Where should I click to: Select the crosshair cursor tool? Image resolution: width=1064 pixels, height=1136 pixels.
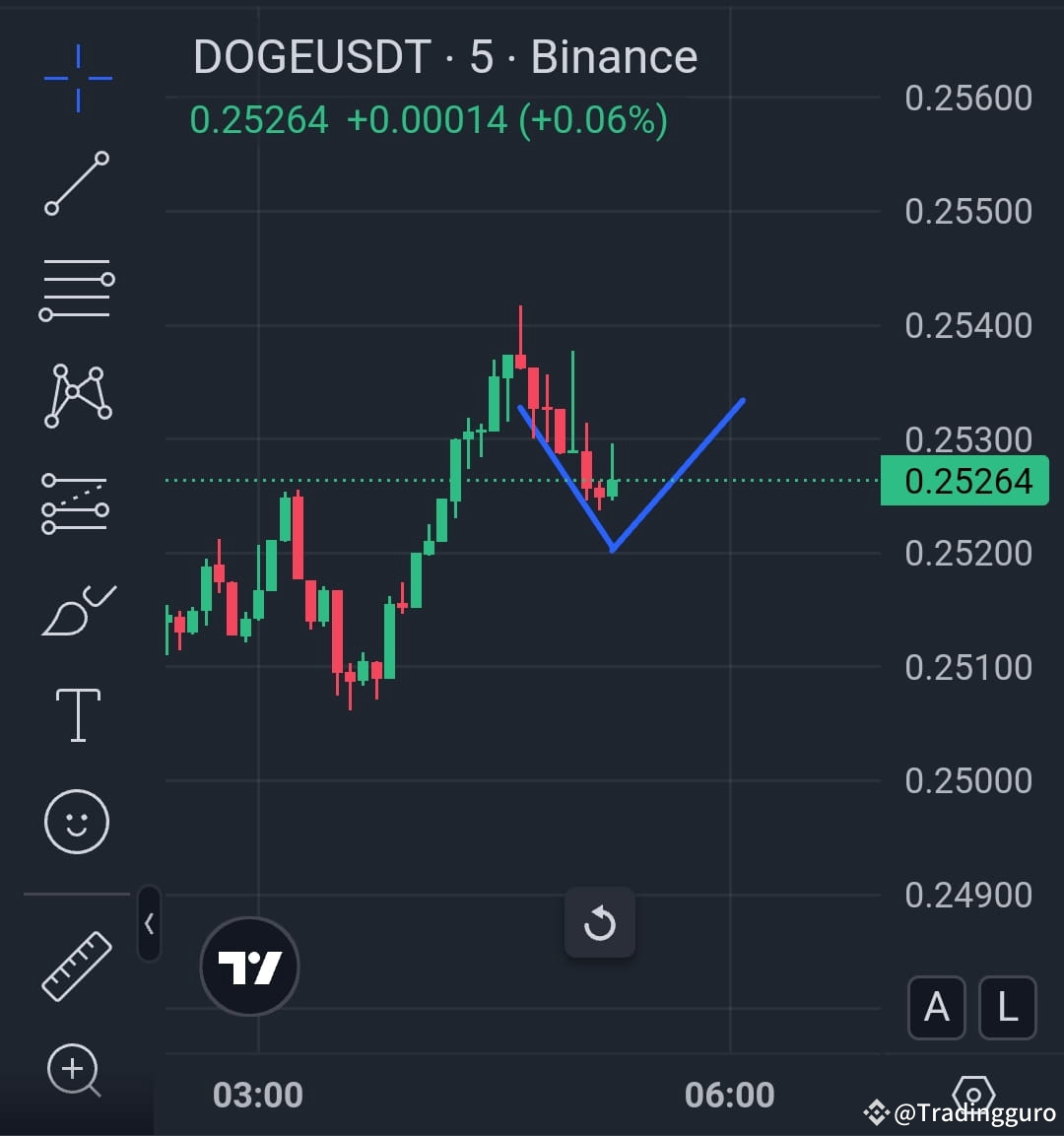pos(77,79)
